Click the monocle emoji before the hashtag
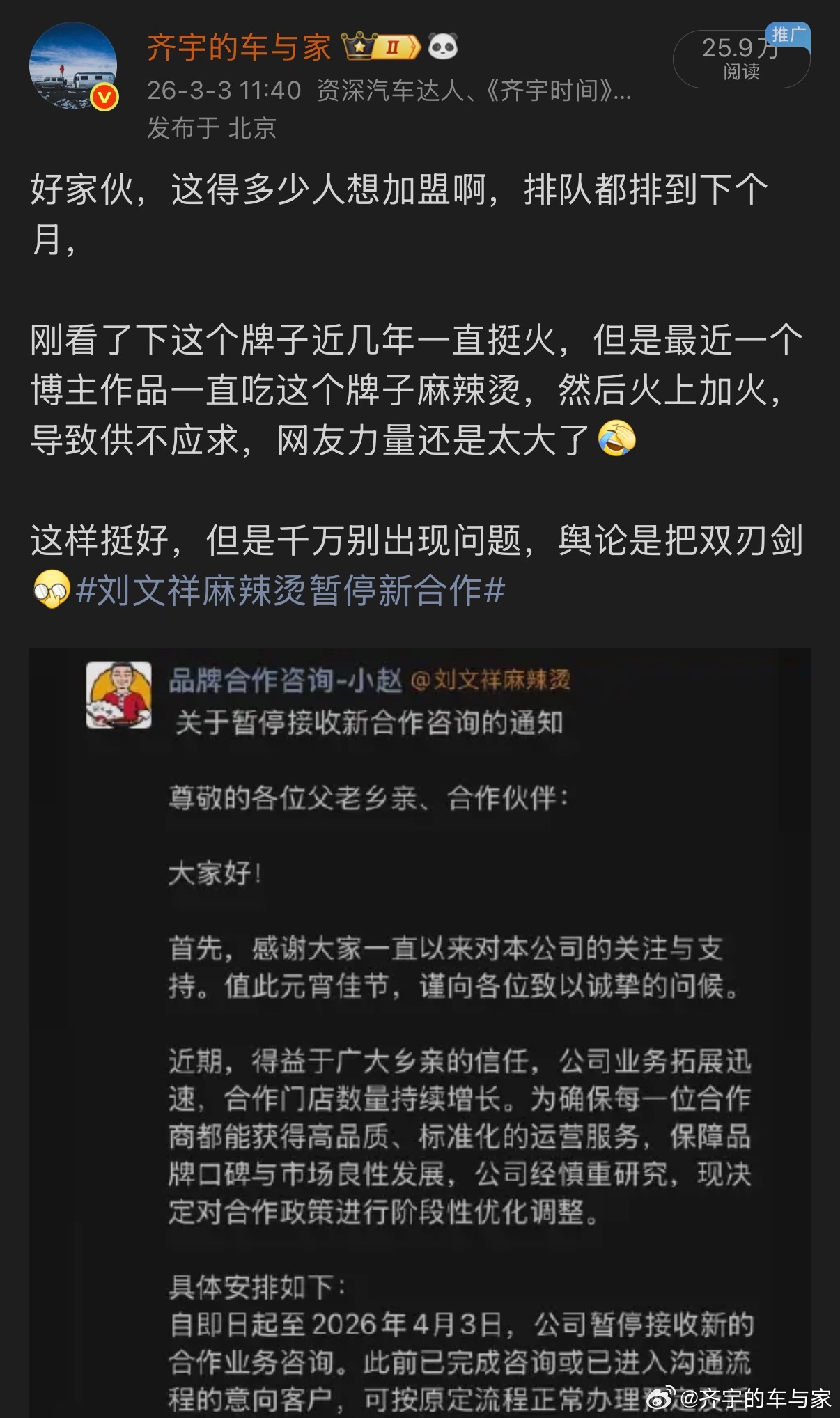 click(x=50, y=589)
